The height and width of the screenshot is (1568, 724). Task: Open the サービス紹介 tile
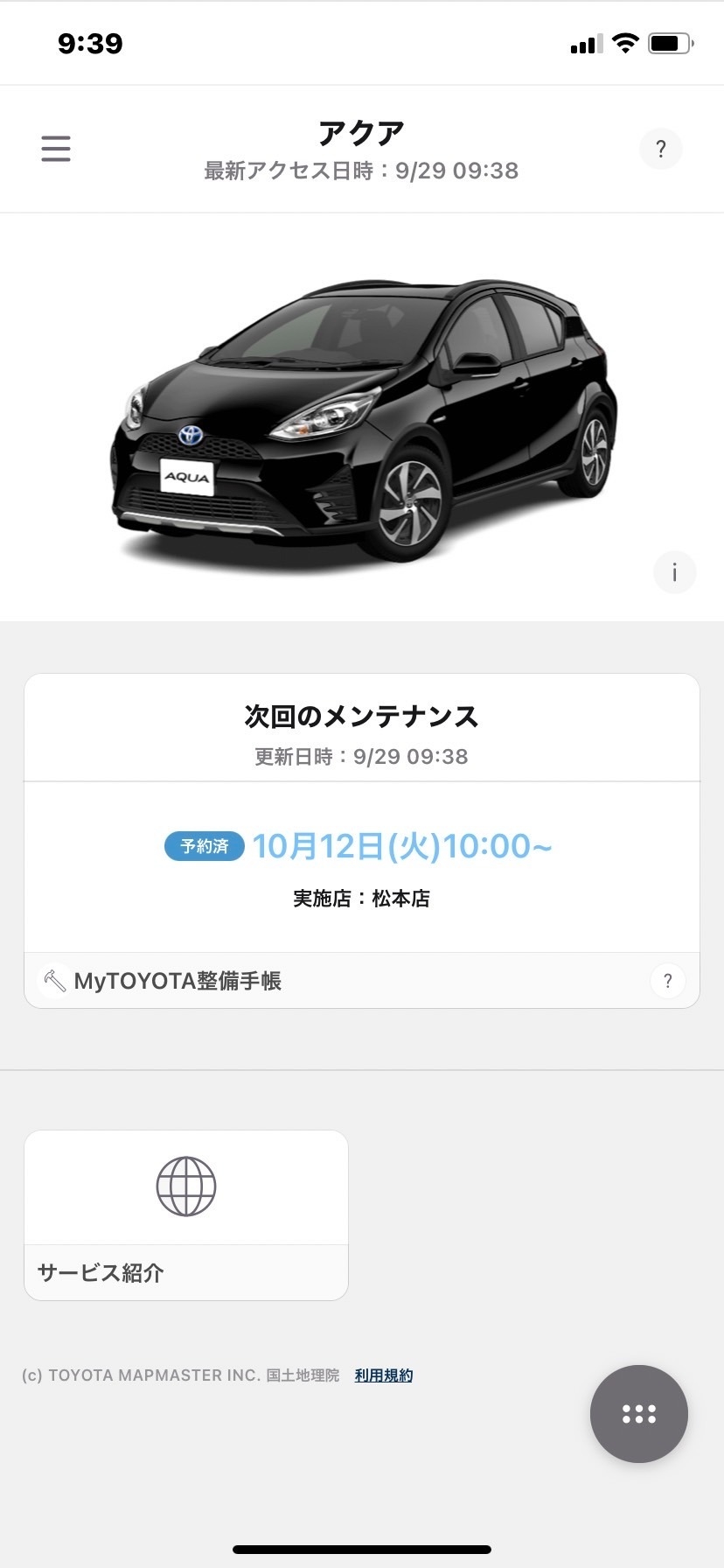coord(186,1214)
